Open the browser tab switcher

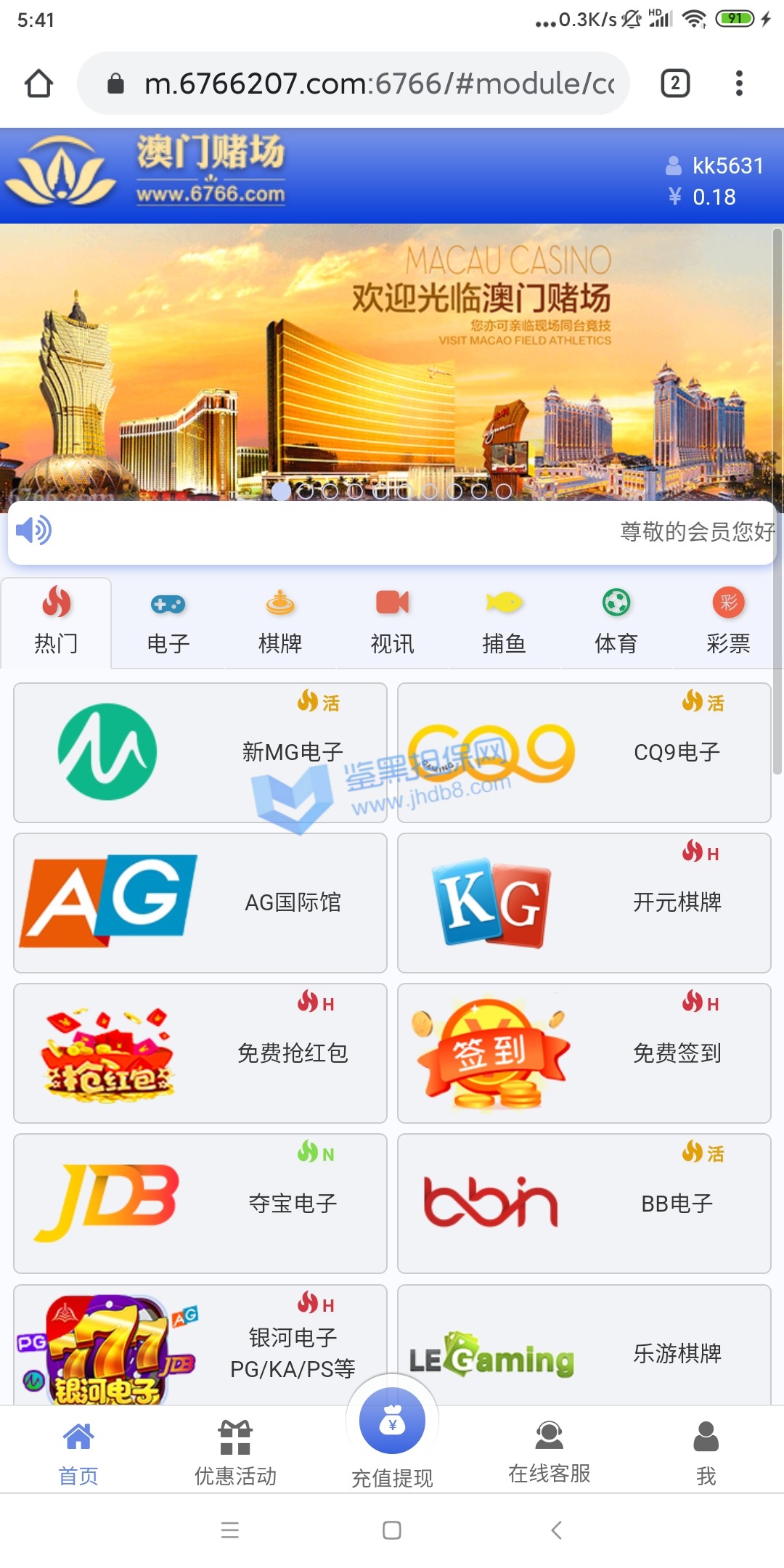click(x=675, y=83)
